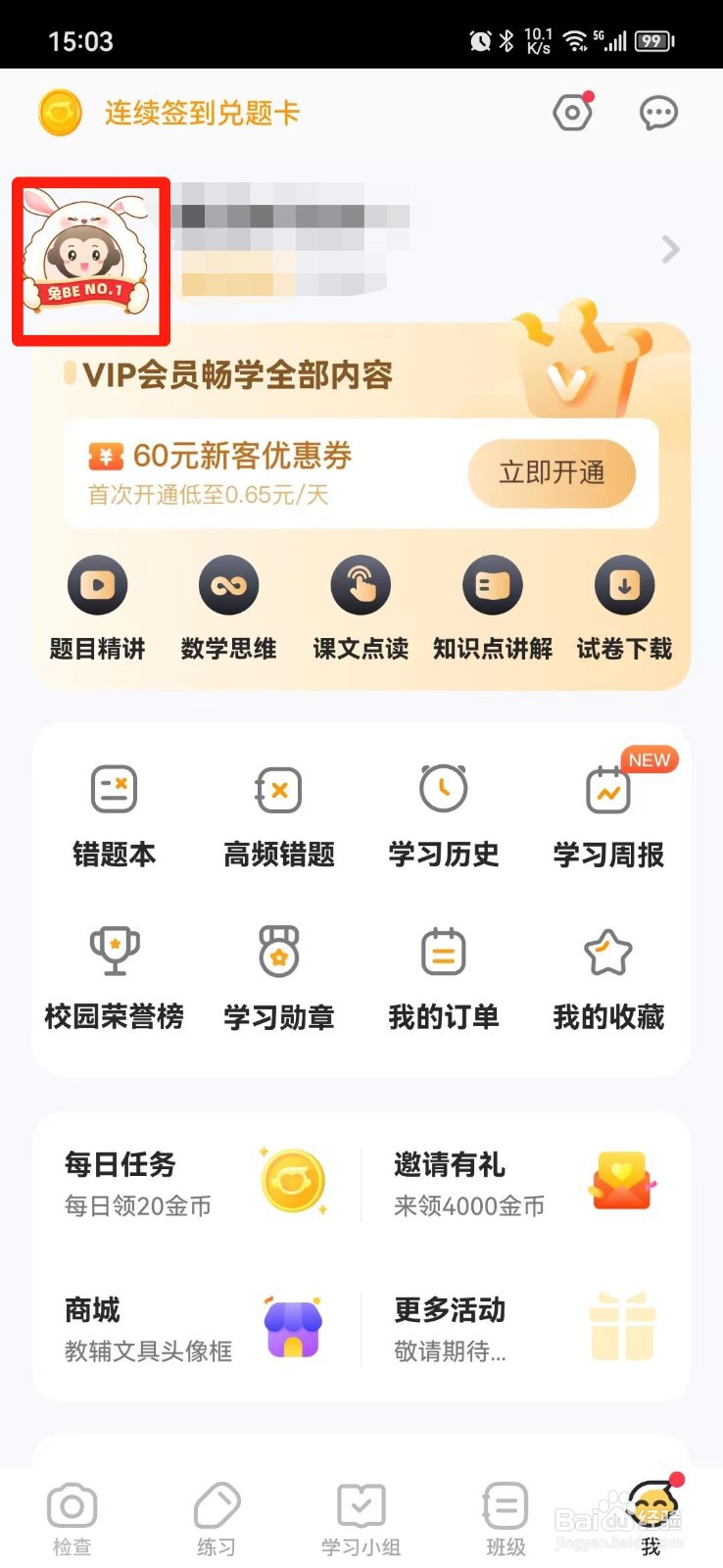View 高频错题 frequent mistakes
Screen dimensions: 723x1568
(x=277, y=808)
